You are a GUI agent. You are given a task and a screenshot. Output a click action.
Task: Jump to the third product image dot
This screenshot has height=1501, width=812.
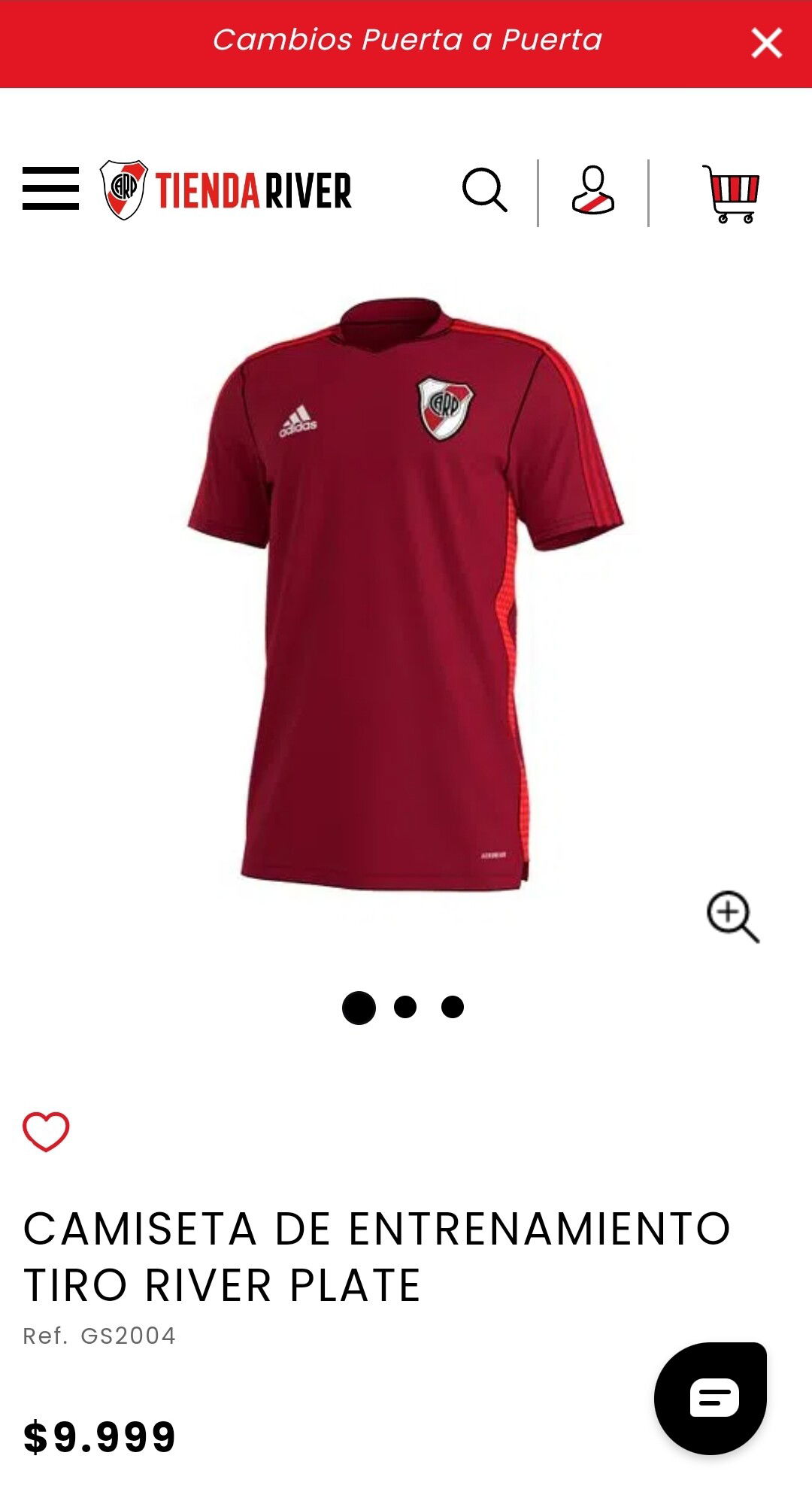[x=453, y=1007]
